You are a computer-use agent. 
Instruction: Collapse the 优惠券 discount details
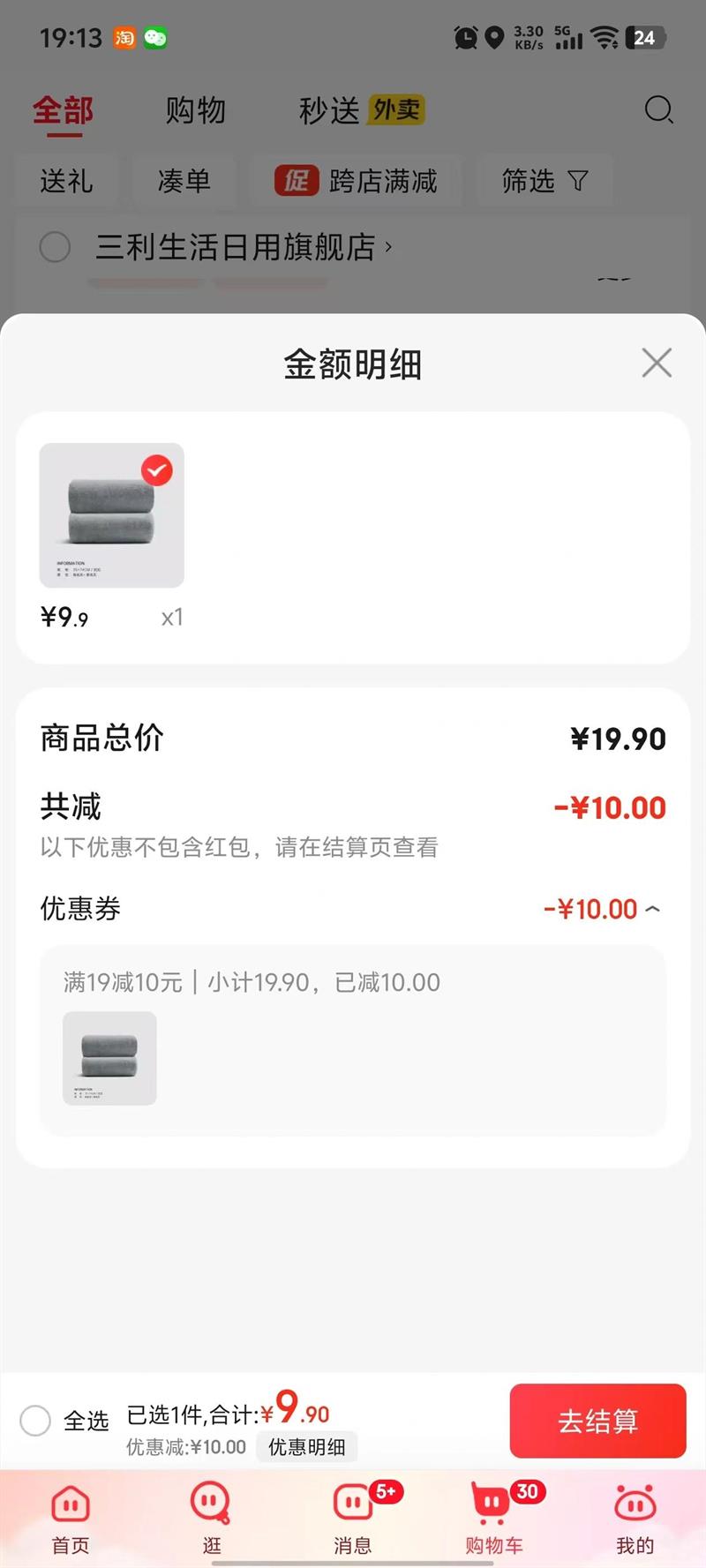(x=652, y=909)
